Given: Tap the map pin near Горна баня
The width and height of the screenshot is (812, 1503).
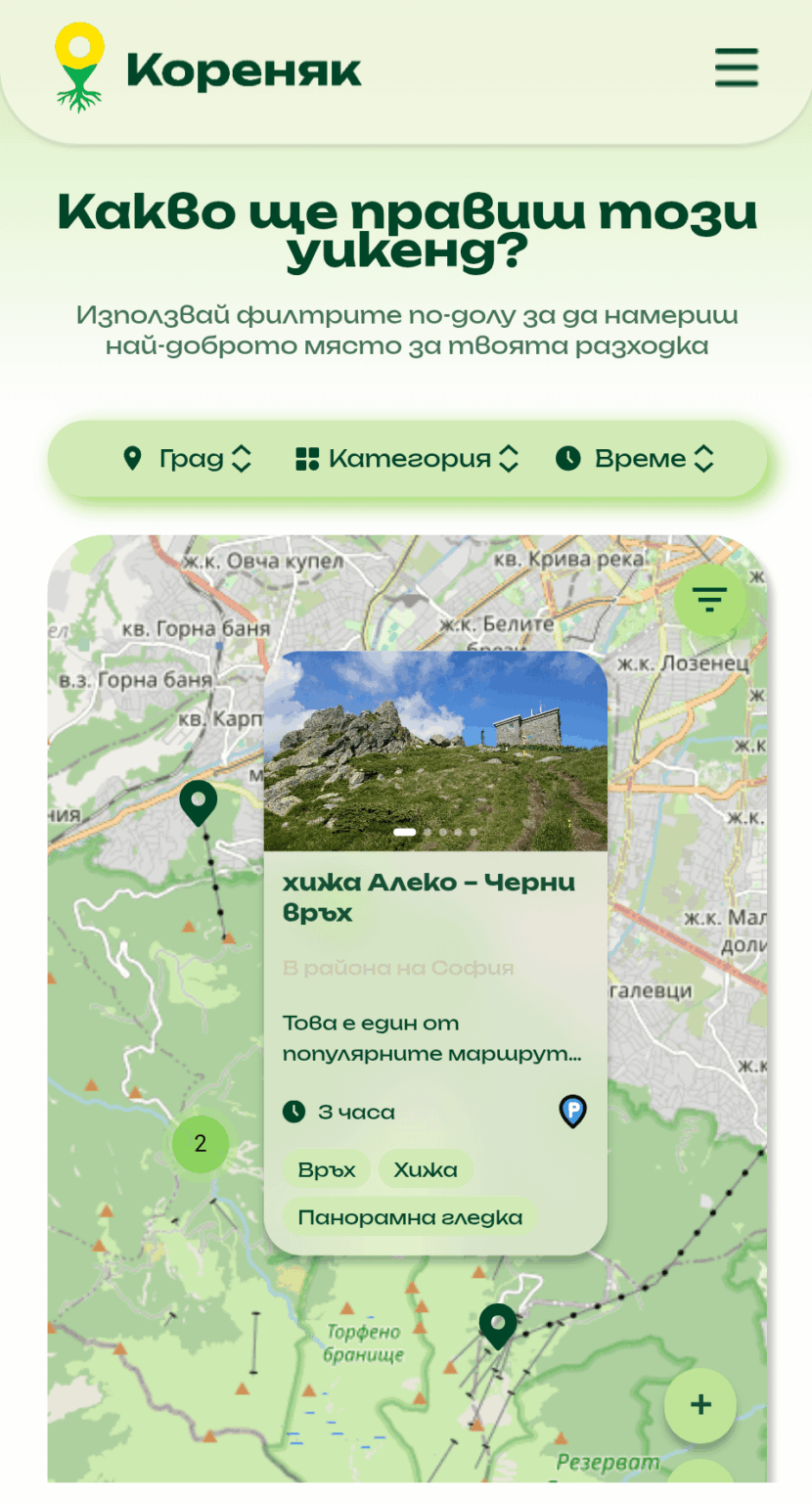Looking at the screenshot, I should 198,802.
